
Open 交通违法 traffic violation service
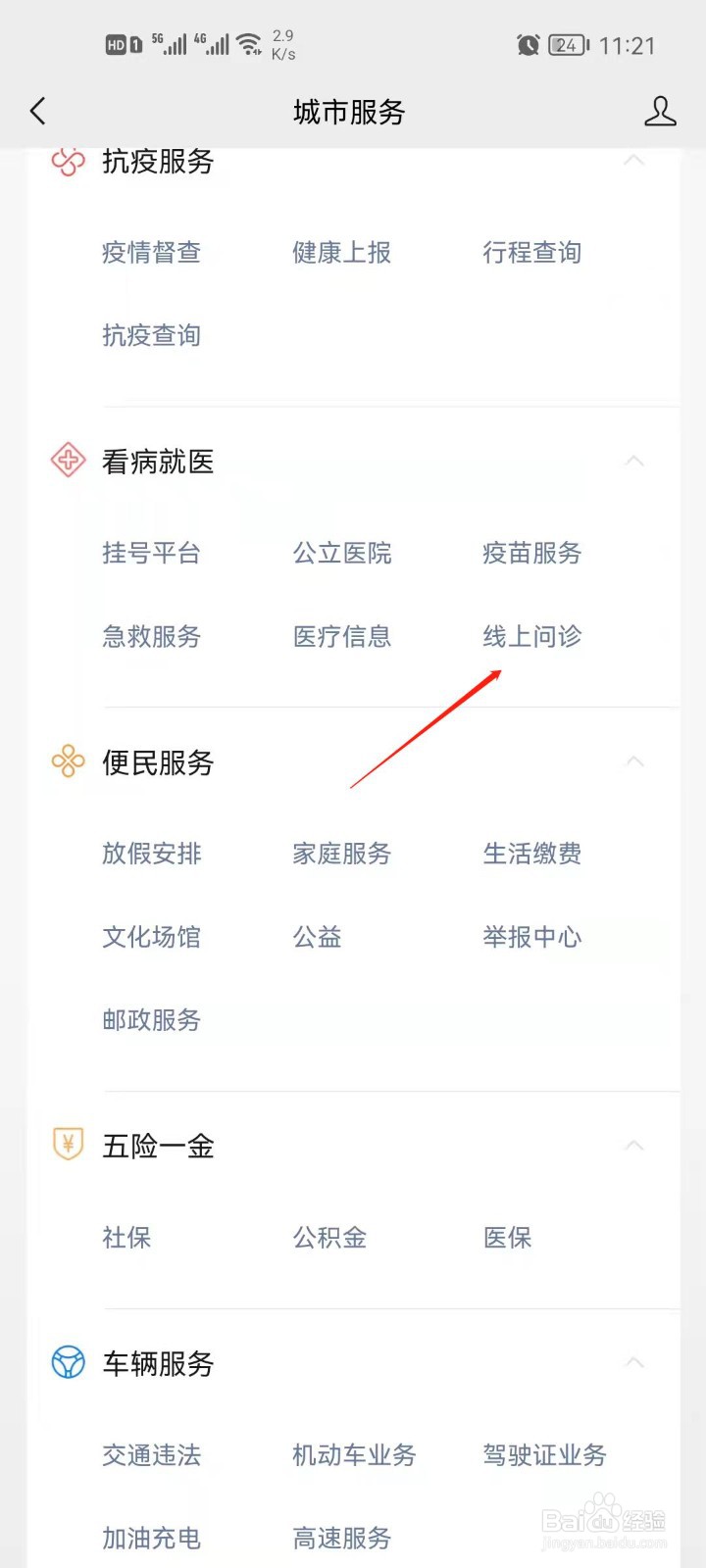coord(152,1456)
